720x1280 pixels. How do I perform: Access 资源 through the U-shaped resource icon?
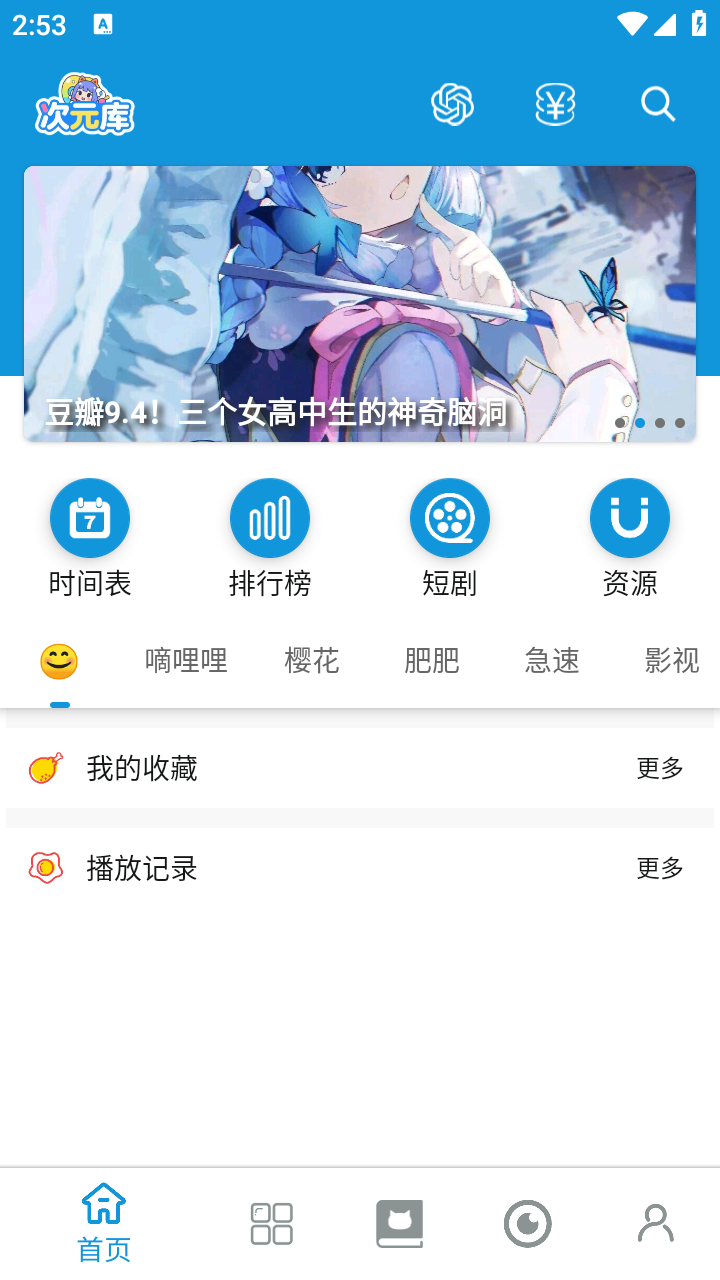(630, 517)
